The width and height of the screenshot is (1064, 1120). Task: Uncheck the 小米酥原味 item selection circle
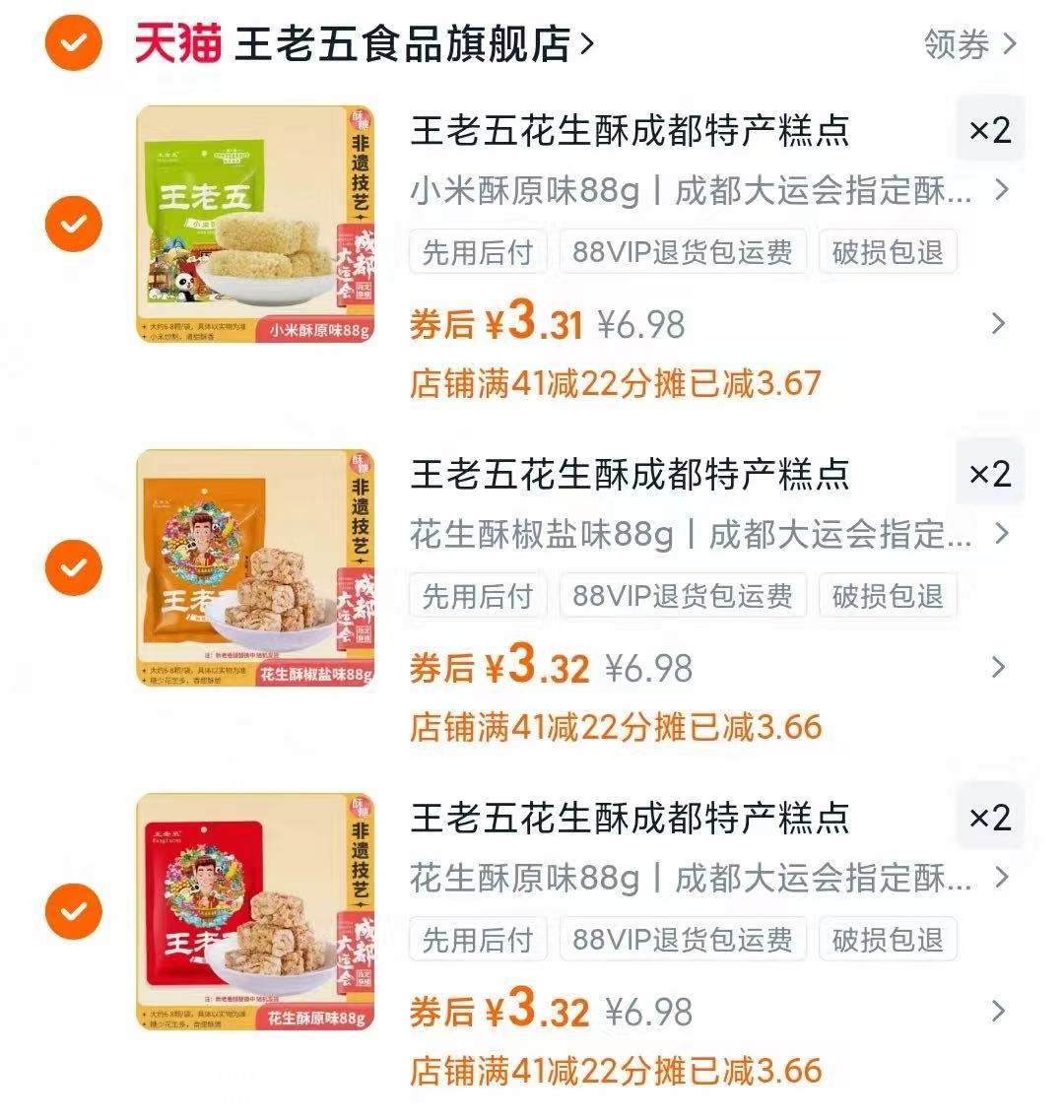(73, 222)
